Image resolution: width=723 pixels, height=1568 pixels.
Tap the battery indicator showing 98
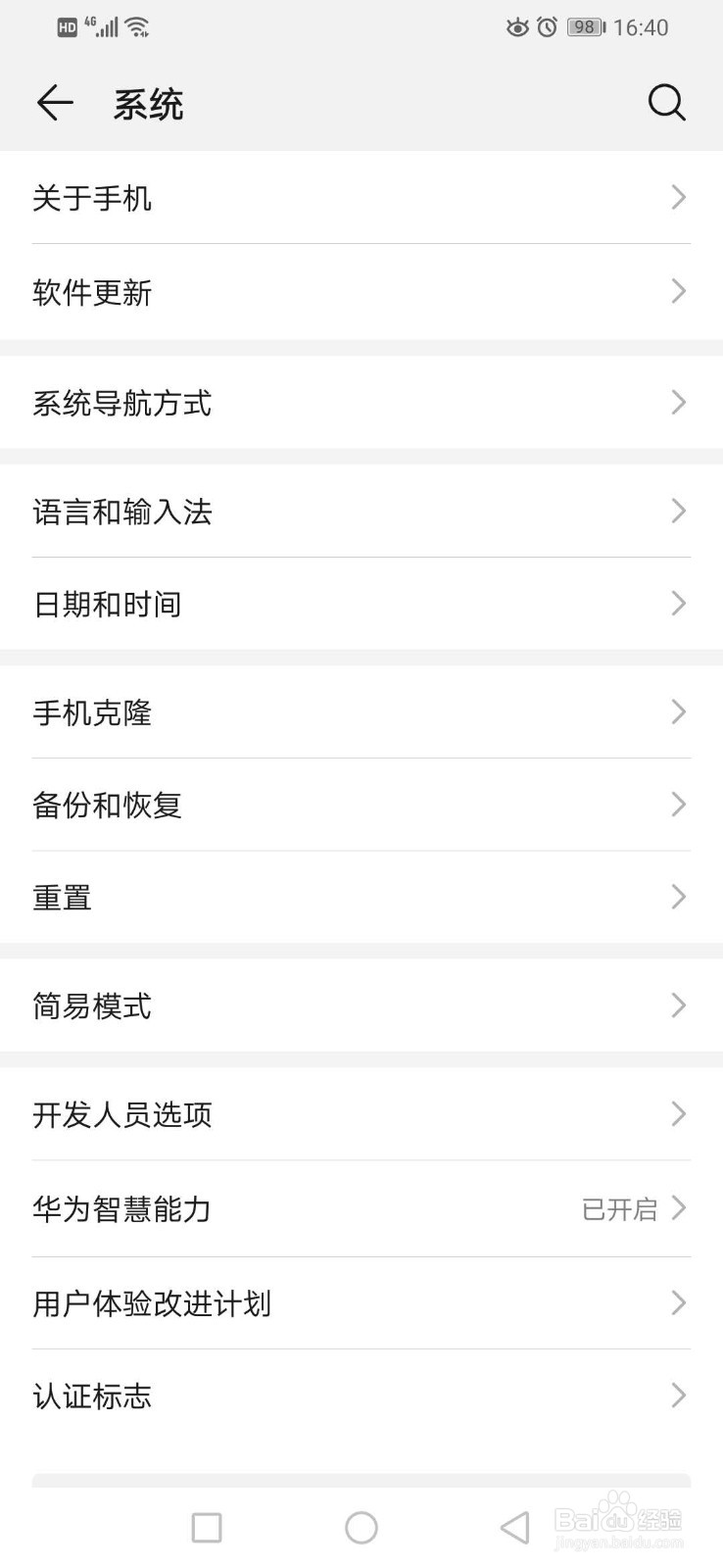point(584,26)
